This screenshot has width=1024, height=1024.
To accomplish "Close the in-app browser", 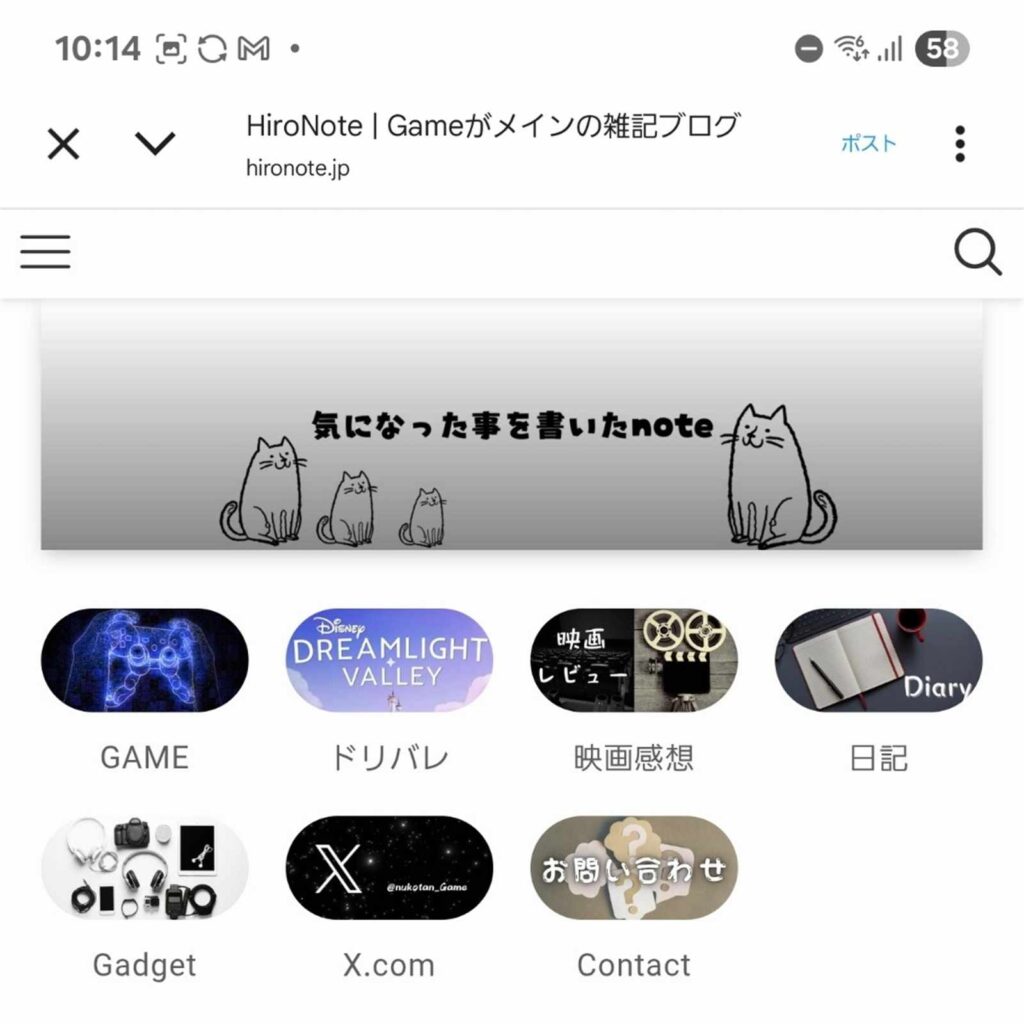I will click(63, 145).
